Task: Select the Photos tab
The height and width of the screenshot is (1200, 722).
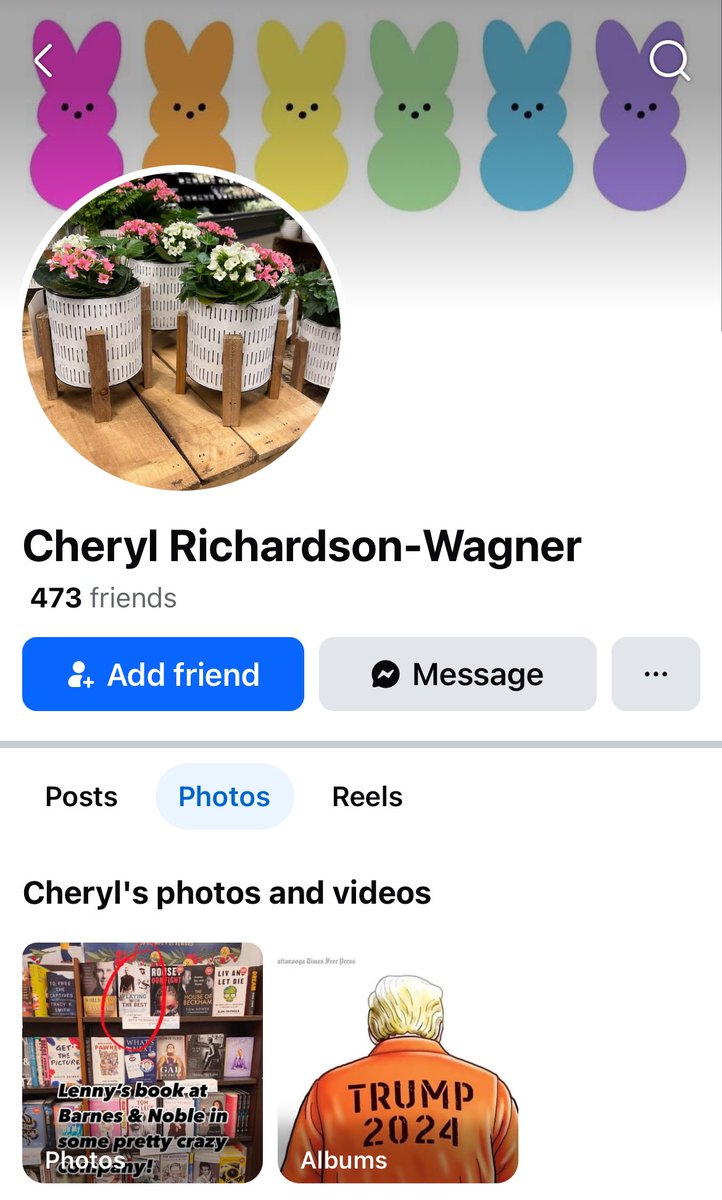Action: [x=224, y=797]
